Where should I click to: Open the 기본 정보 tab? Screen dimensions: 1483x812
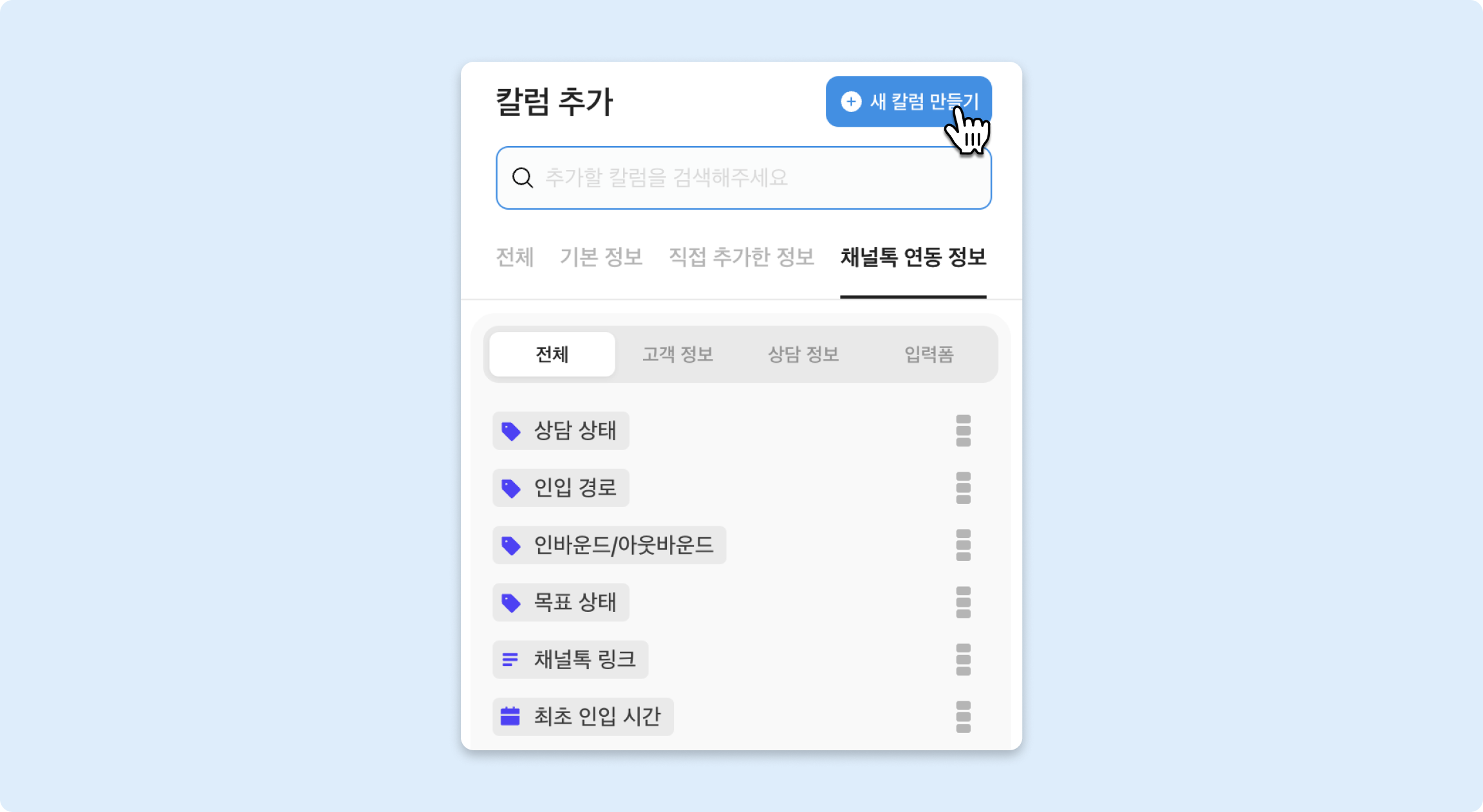point(601,257)
